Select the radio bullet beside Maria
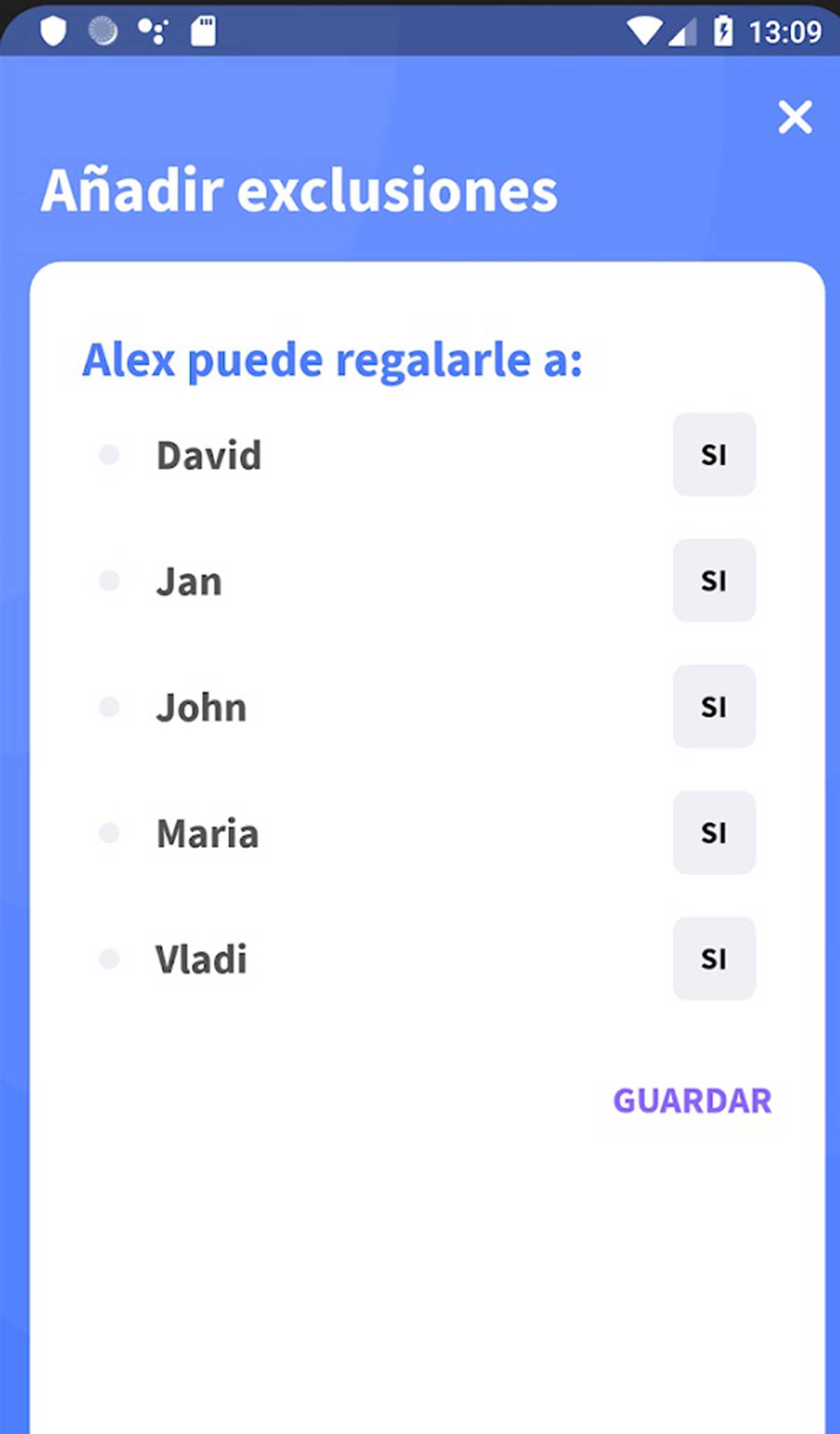 [x=110, y=833]
